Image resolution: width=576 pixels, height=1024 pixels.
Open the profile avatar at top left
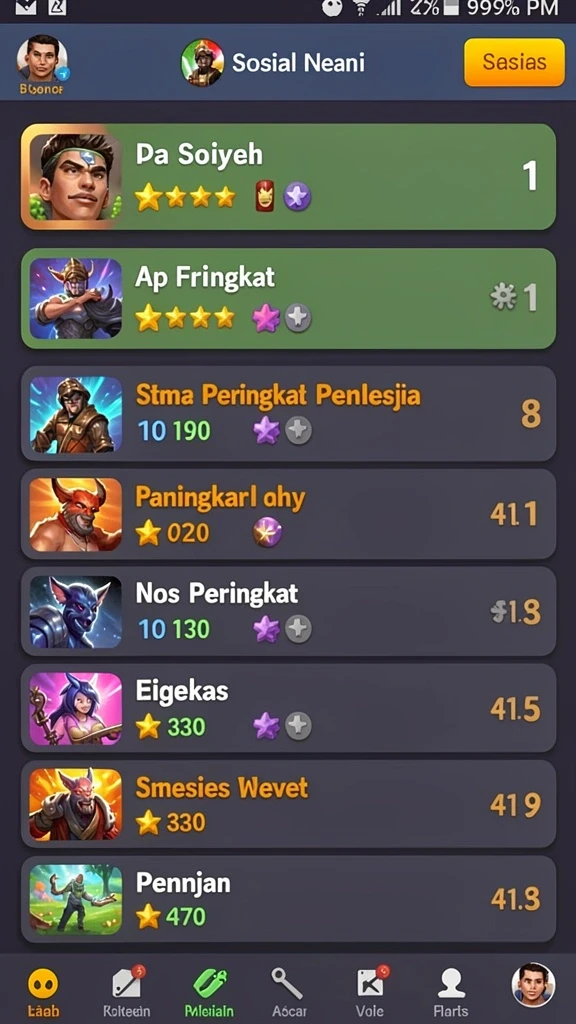tap(42, 61)
